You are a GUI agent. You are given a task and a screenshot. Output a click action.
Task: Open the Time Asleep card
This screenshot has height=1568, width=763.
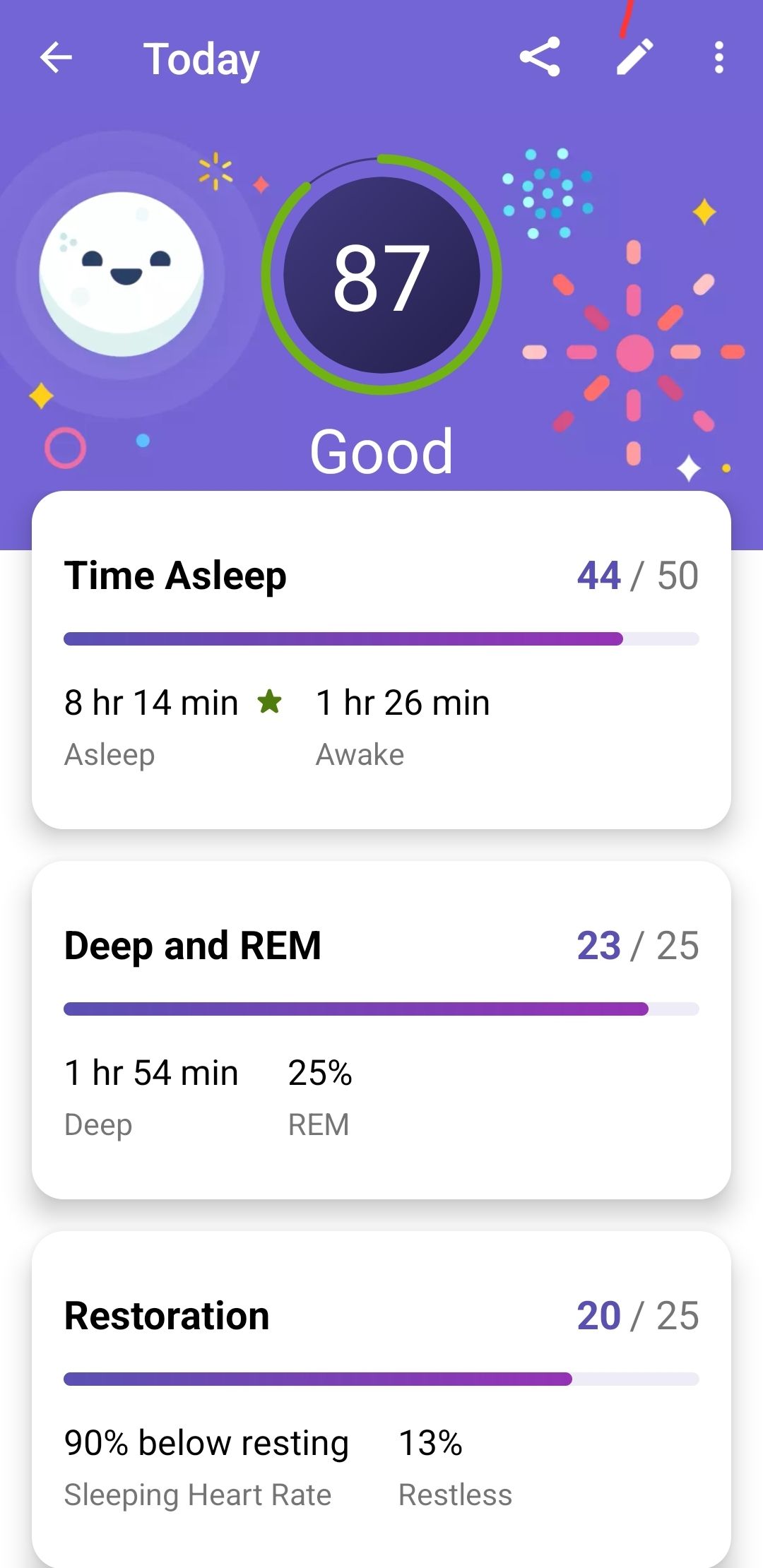tap(381, 660)
